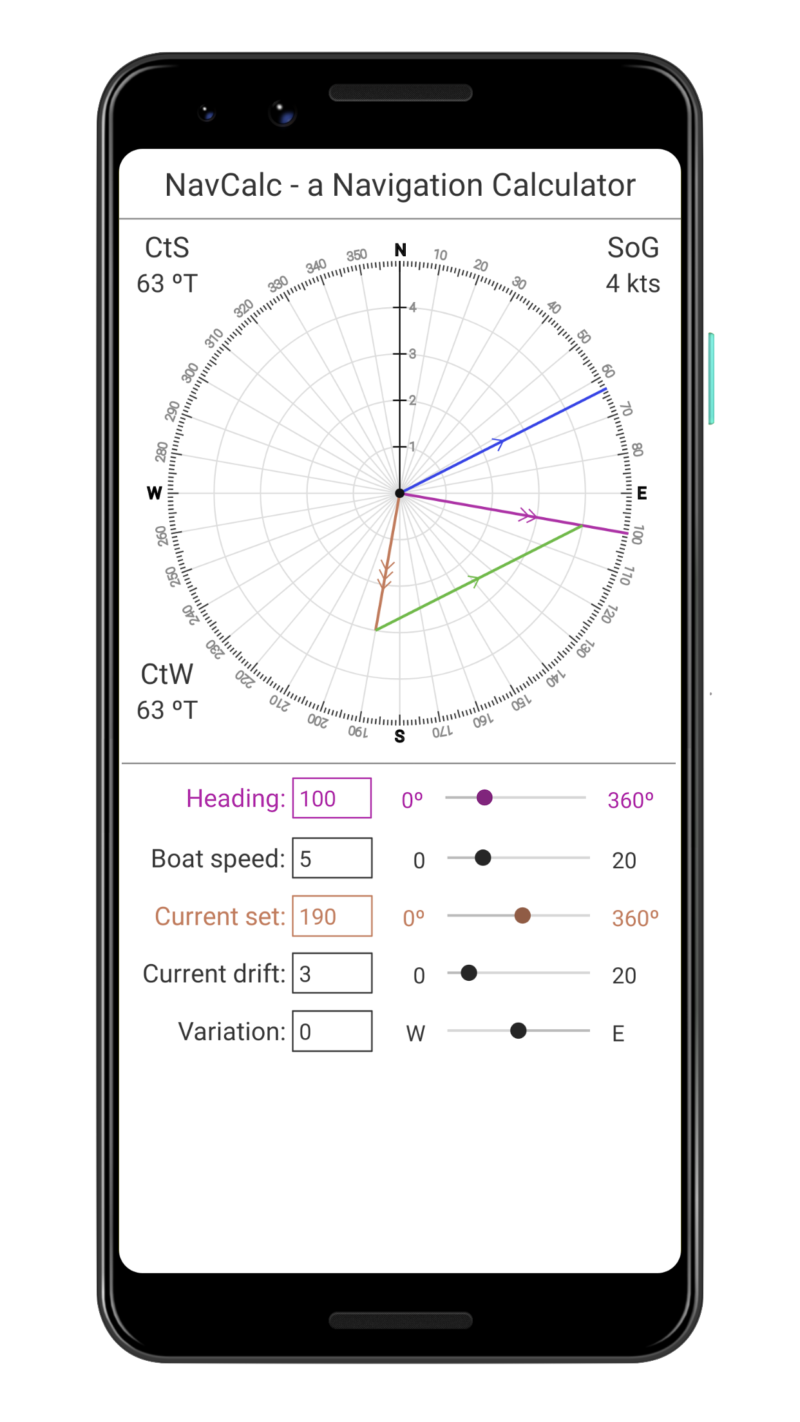Click the E marker on the compass rose
Viewport: 800px width, 1422px height.
[x=644, y=492]
